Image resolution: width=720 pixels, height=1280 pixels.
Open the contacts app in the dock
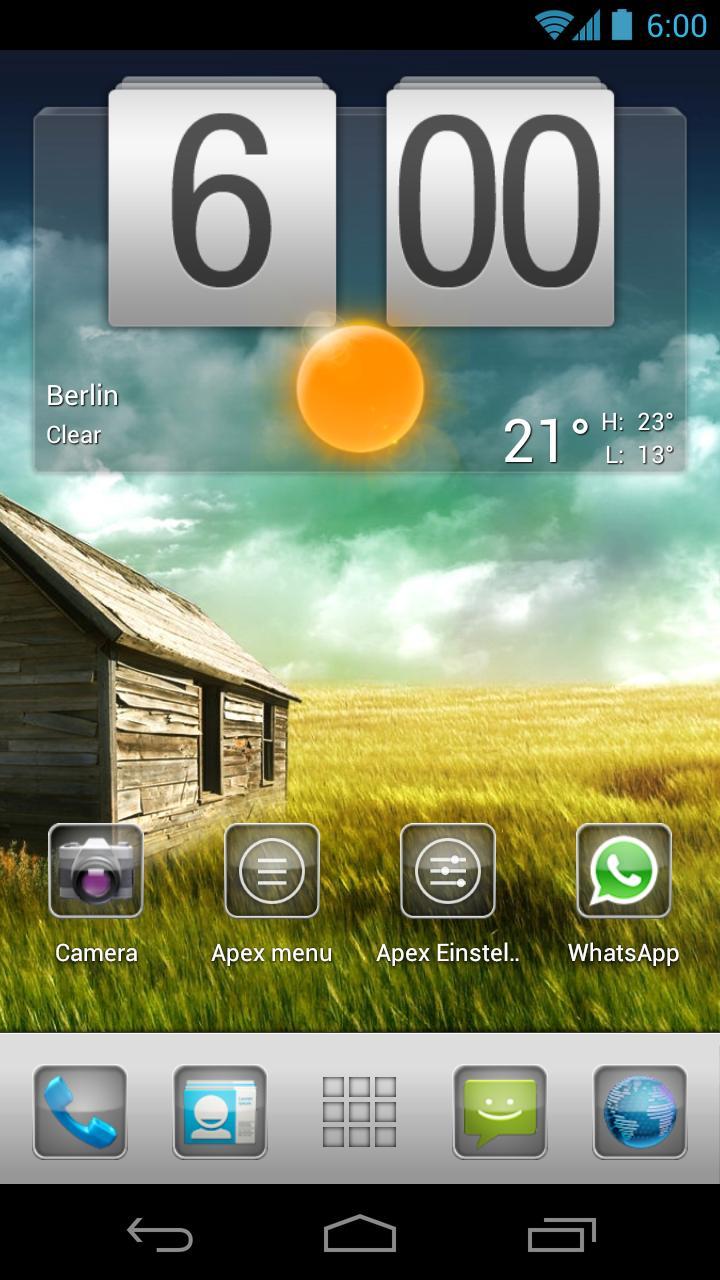pyautogui.click(x=220, y=1111)
